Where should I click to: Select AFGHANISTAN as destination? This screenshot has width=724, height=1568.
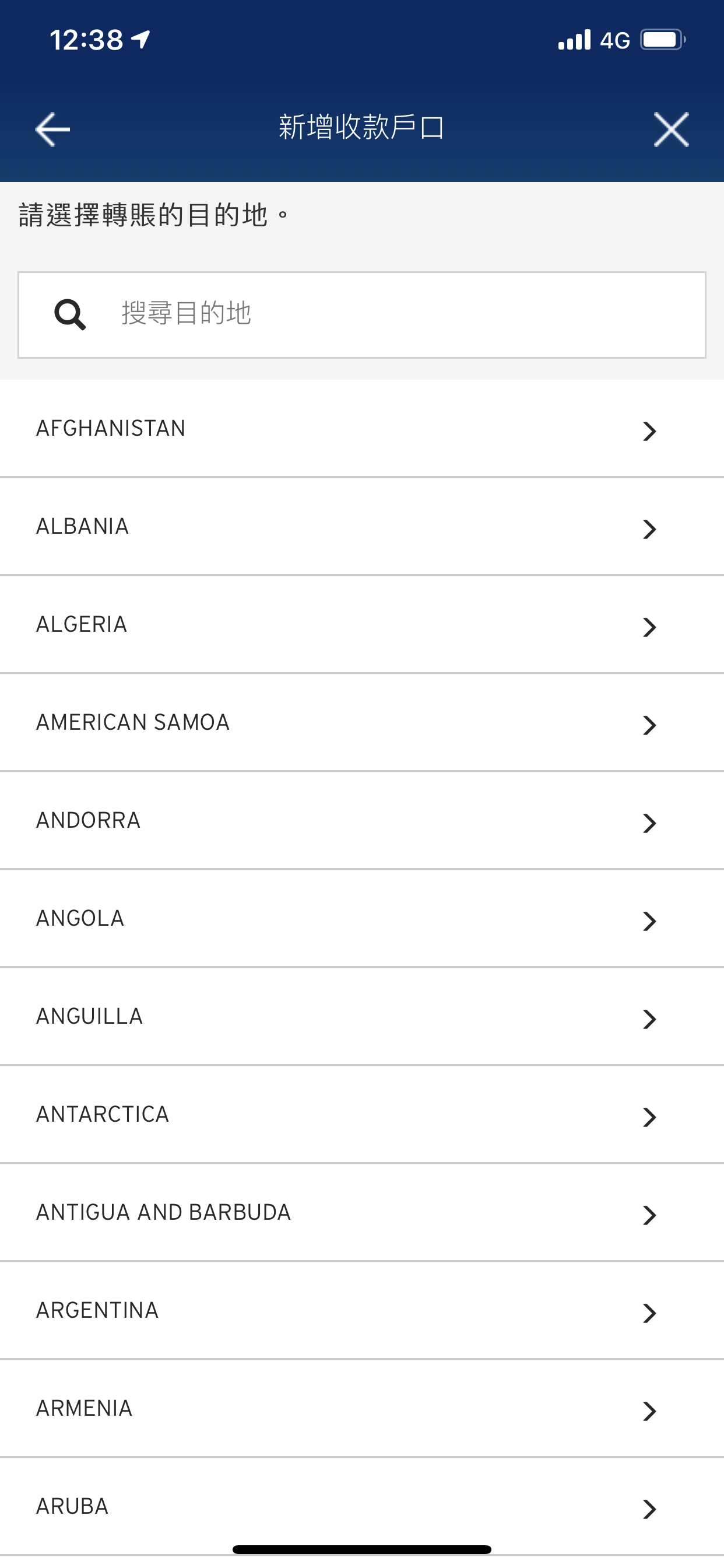(x=362, y=429)
